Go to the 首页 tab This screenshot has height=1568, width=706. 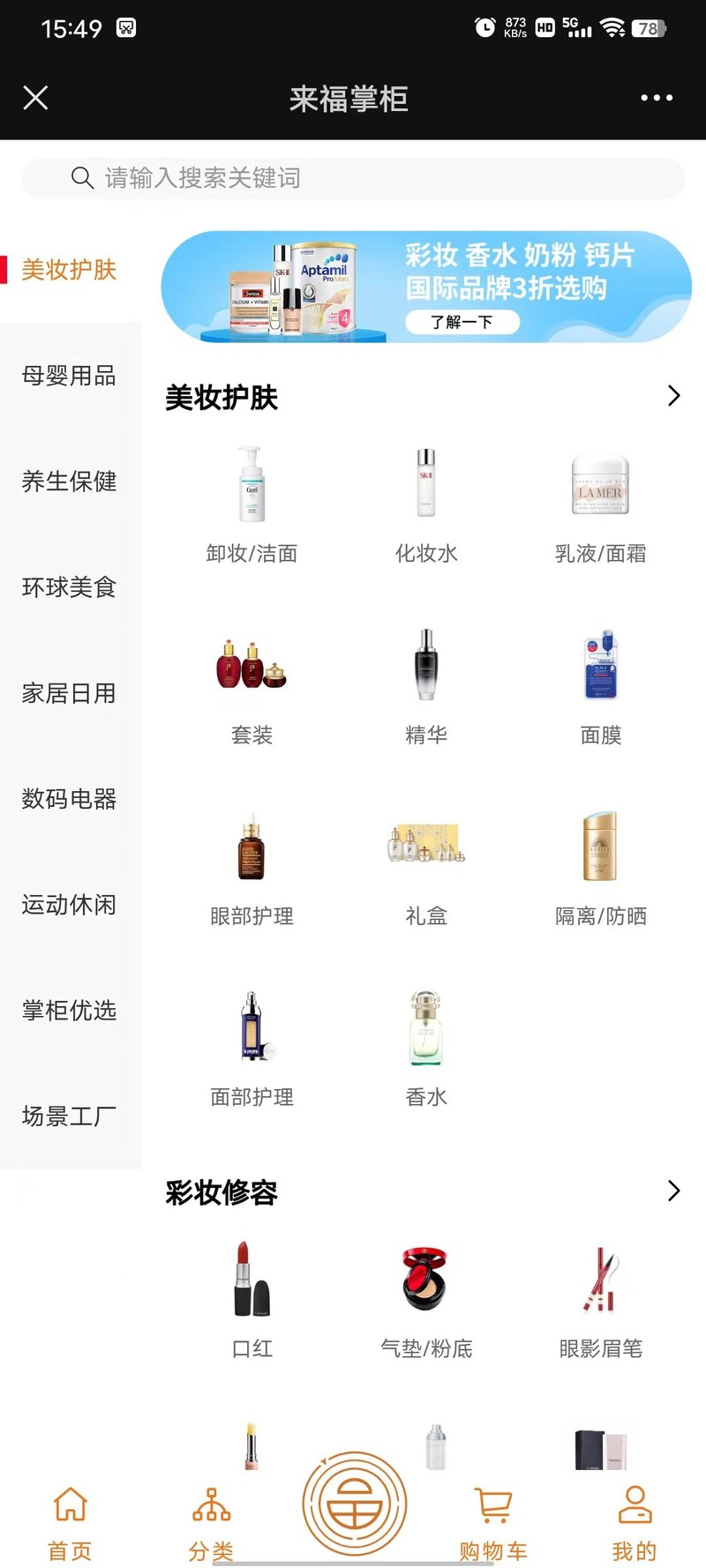point(70,1523)
